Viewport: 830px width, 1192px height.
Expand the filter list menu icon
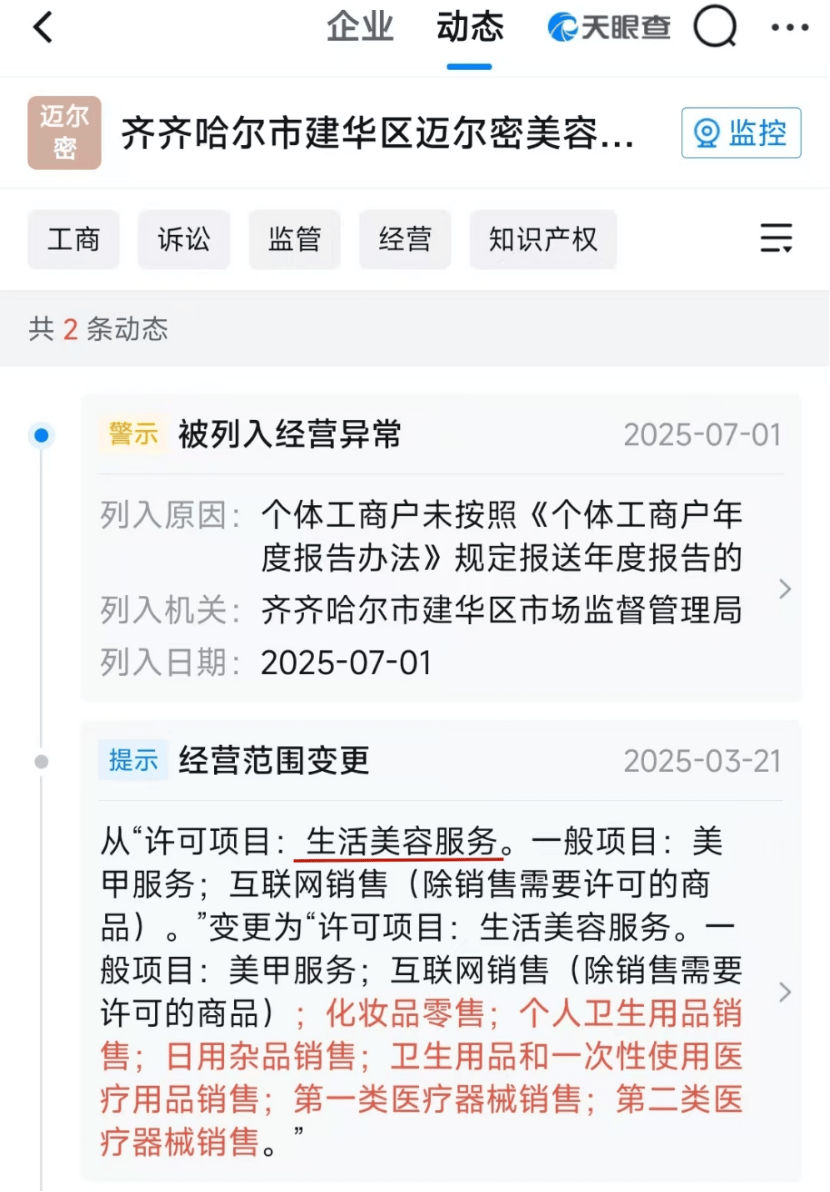pos(776,239)
